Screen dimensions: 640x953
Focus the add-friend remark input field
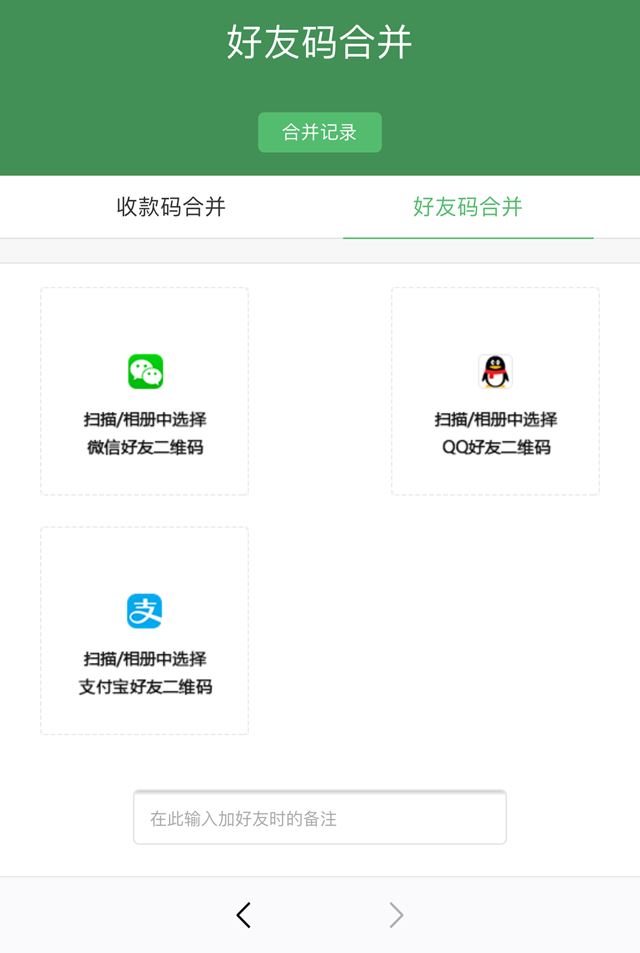(319, 818)
